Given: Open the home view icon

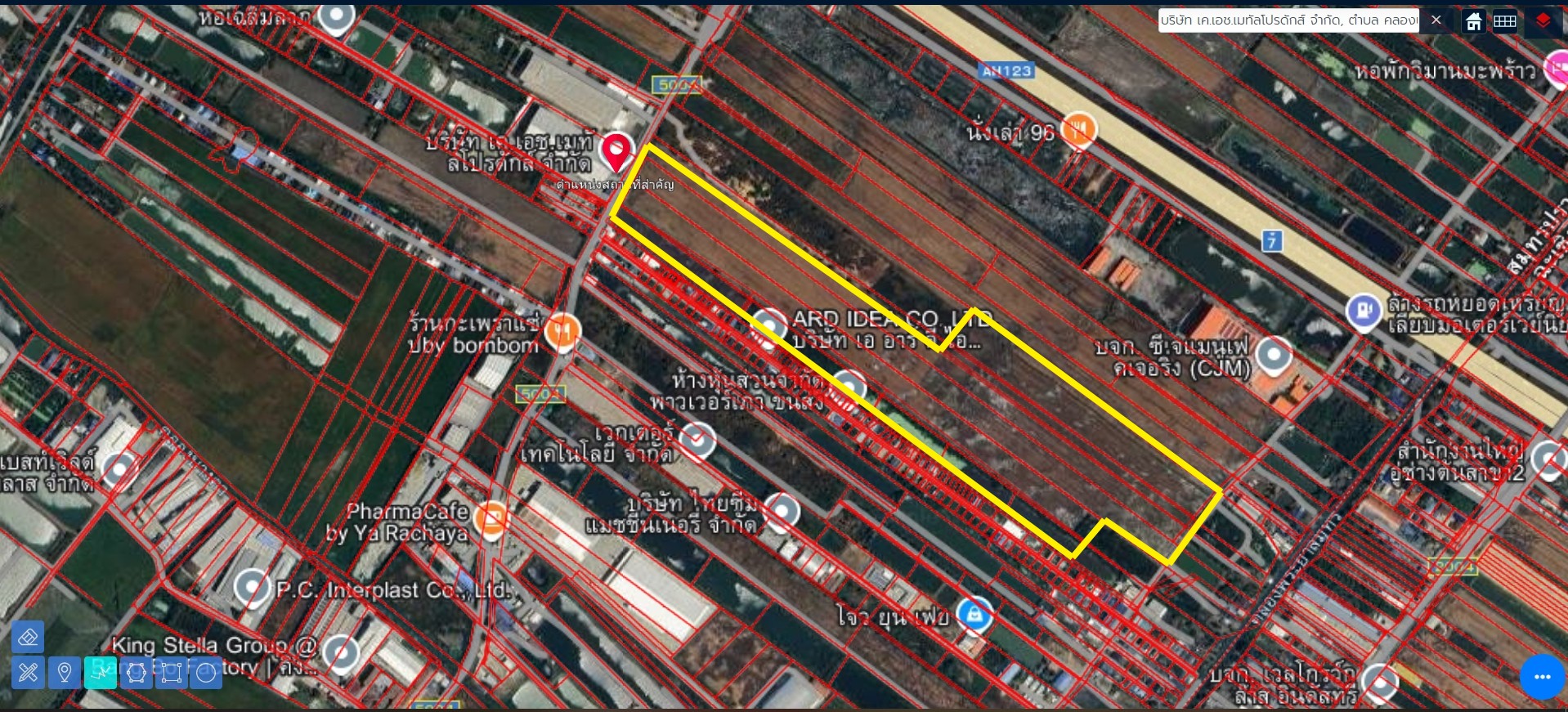Looking at the screenshot, I should (1473, 21).
